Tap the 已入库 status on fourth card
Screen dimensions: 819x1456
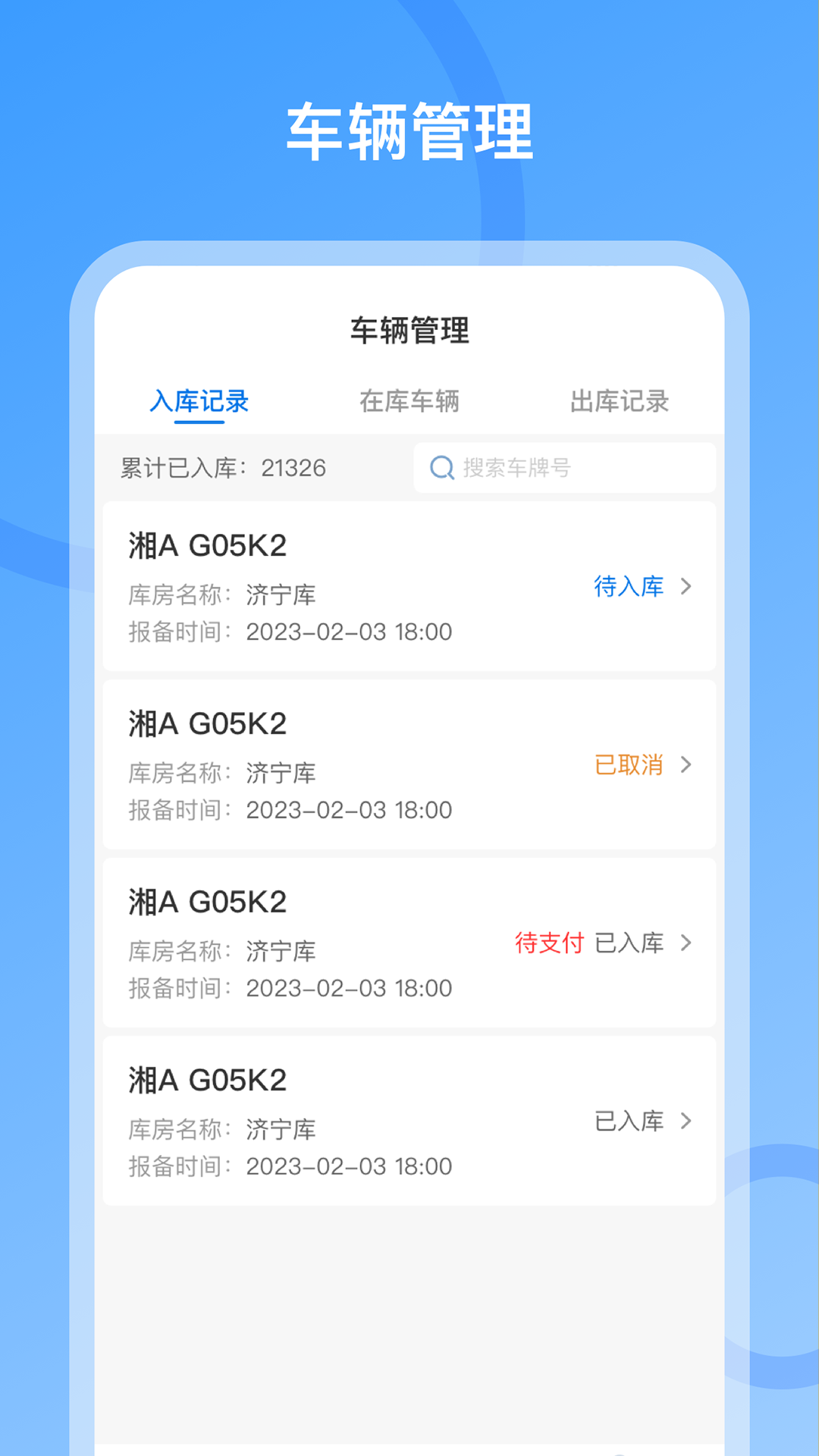click(629, 1122)
